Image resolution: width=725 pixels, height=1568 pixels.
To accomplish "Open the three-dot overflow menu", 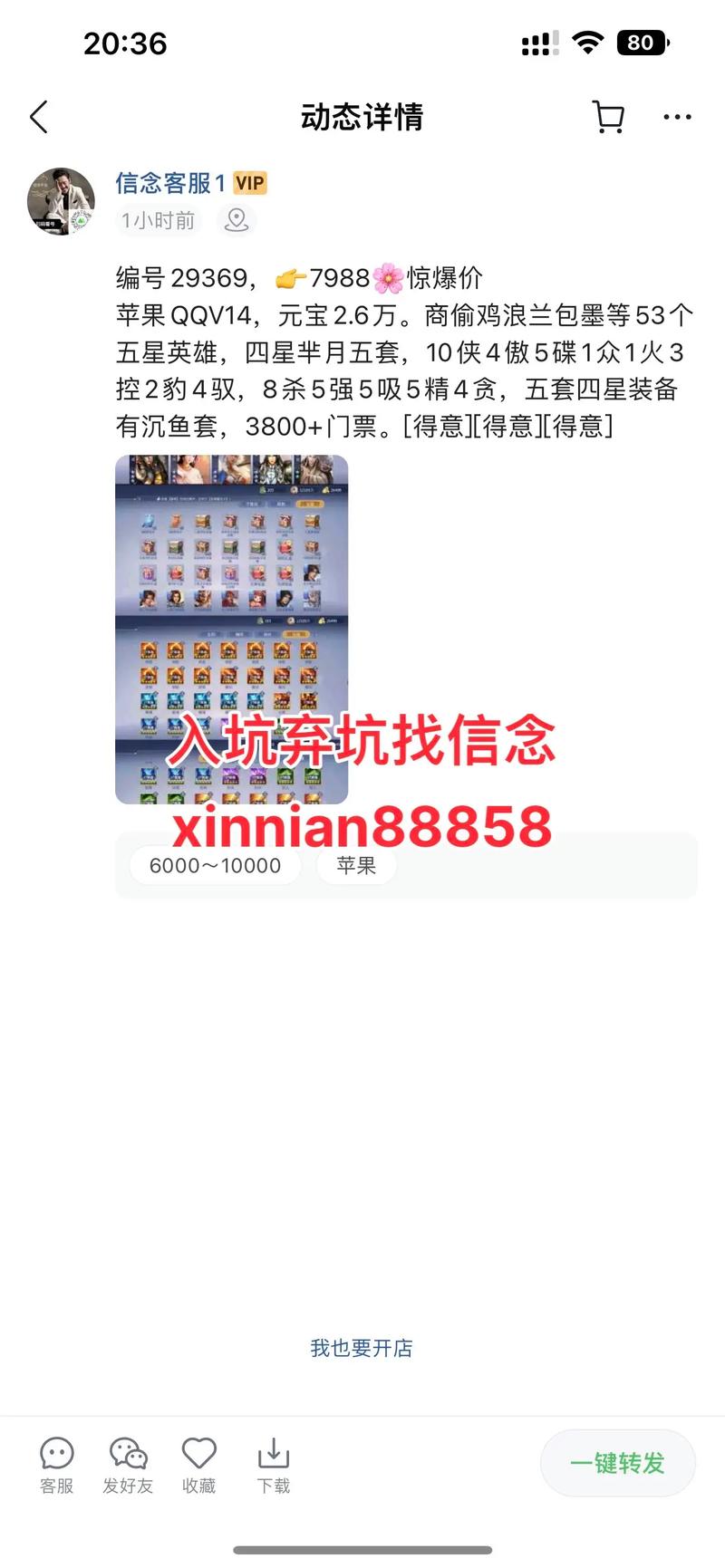I will click(677, 118).
